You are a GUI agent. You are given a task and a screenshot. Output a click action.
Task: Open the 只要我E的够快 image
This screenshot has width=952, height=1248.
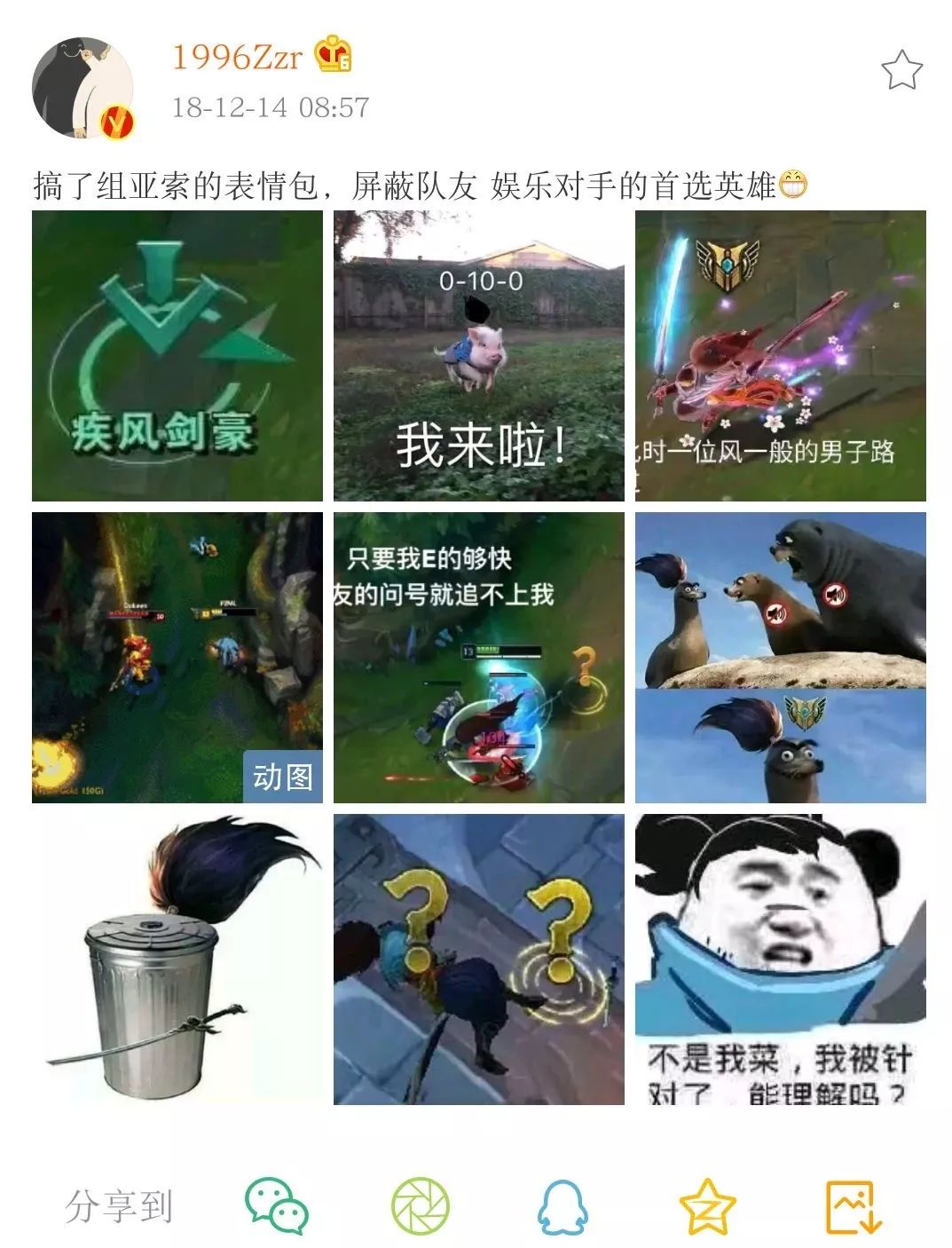point(479,658)
